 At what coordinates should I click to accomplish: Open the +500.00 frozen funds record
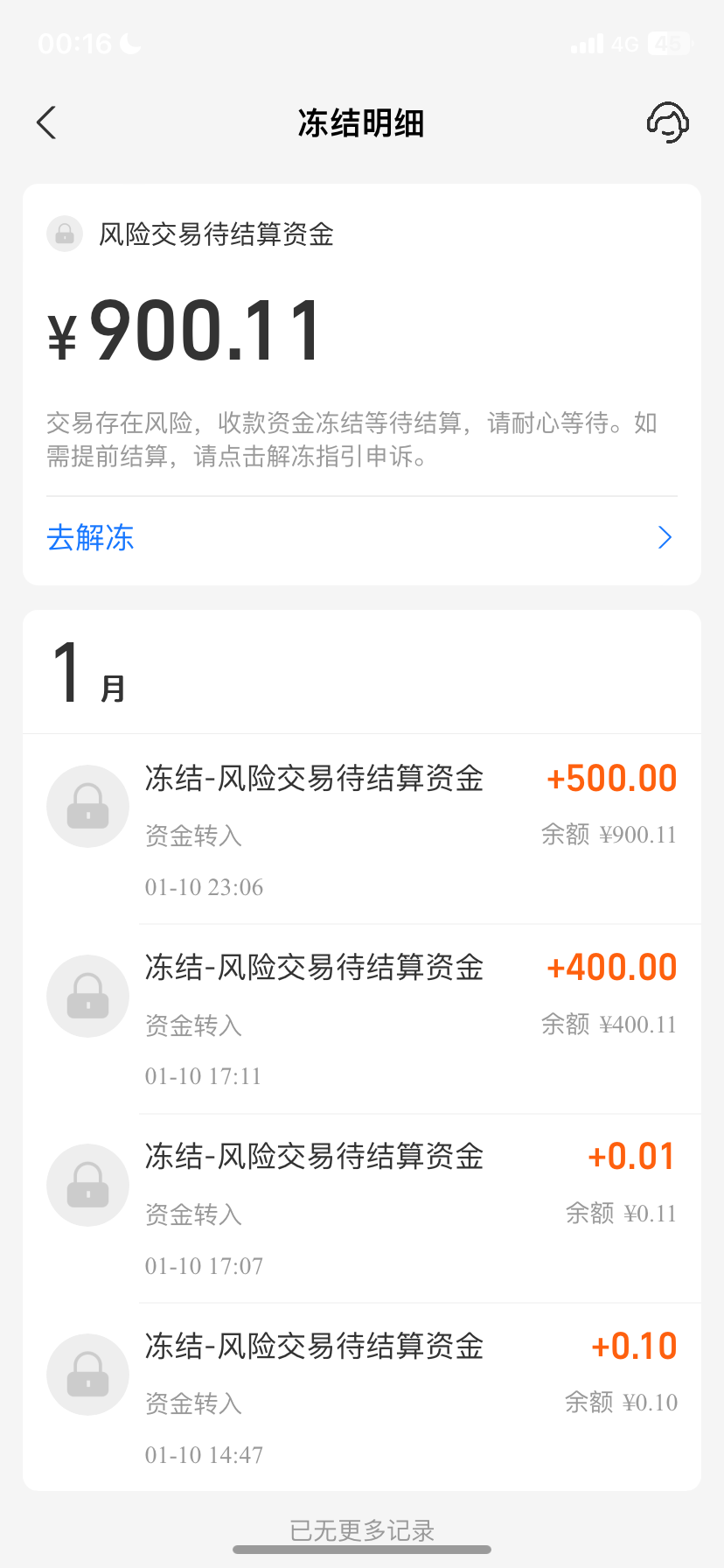(362, 829)
